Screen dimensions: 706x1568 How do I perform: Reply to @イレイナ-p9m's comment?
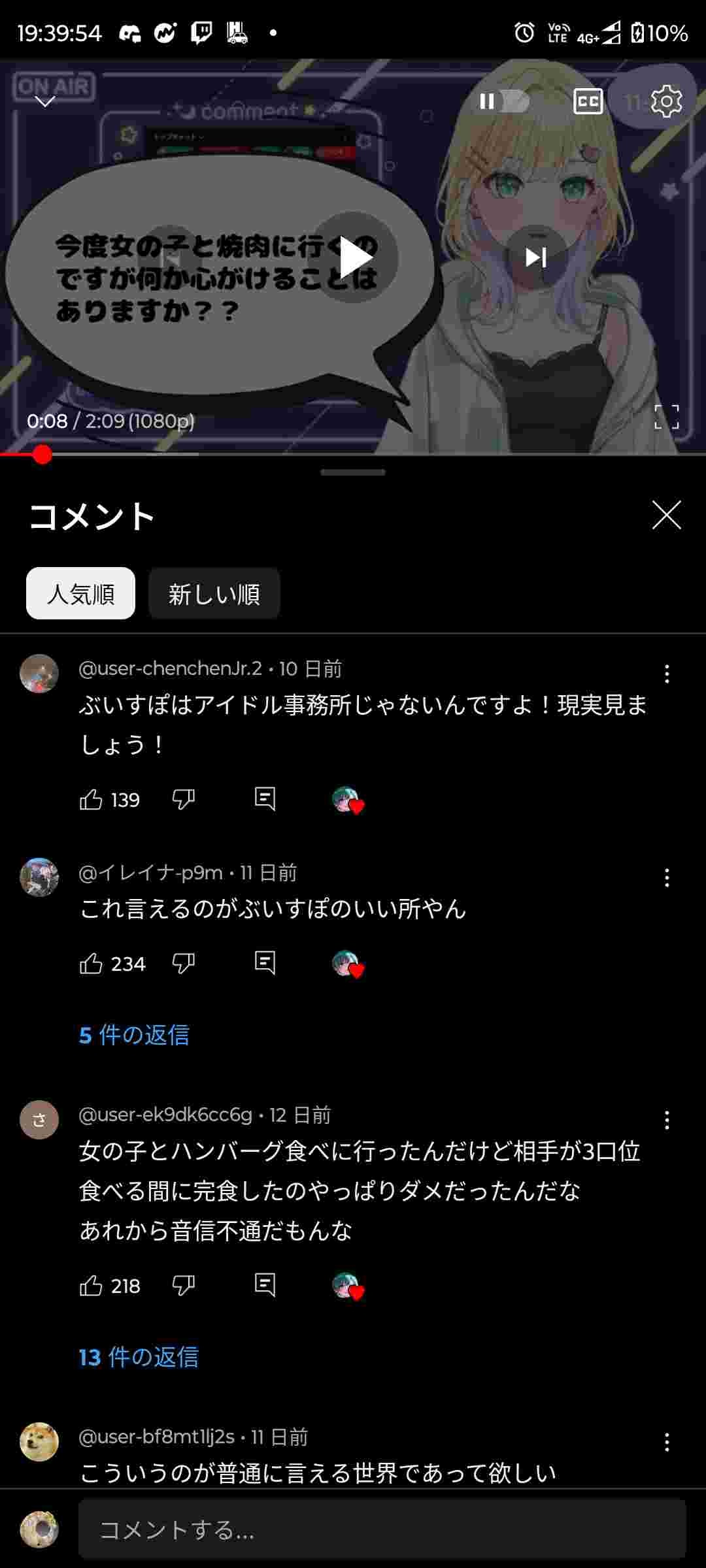click(265, 963)
